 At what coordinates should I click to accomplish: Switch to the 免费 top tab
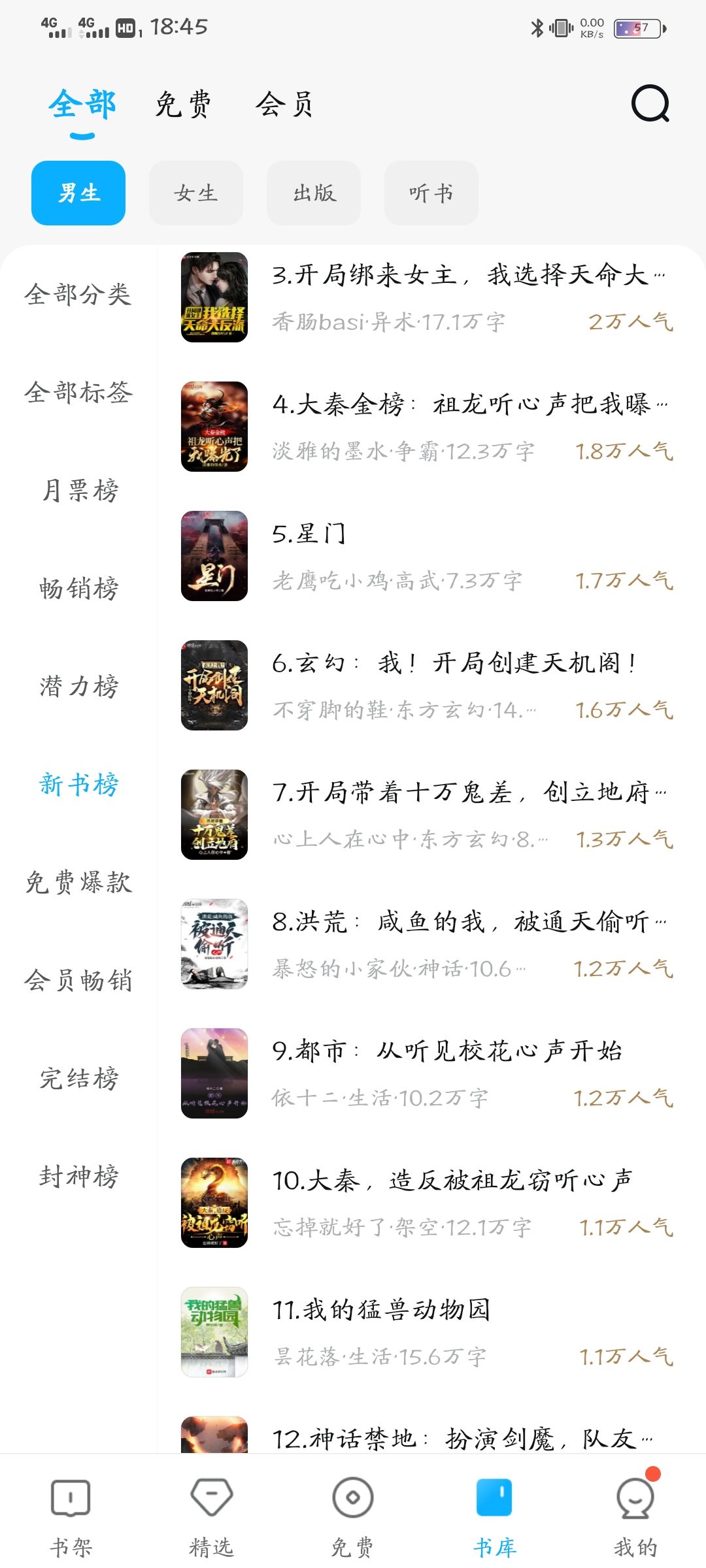coord(183,105)
